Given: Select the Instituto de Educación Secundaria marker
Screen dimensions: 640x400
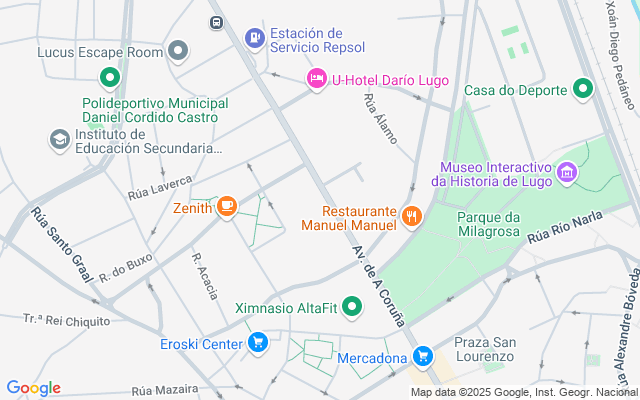Looking at the screenshot, I should (x=60, y=139).
